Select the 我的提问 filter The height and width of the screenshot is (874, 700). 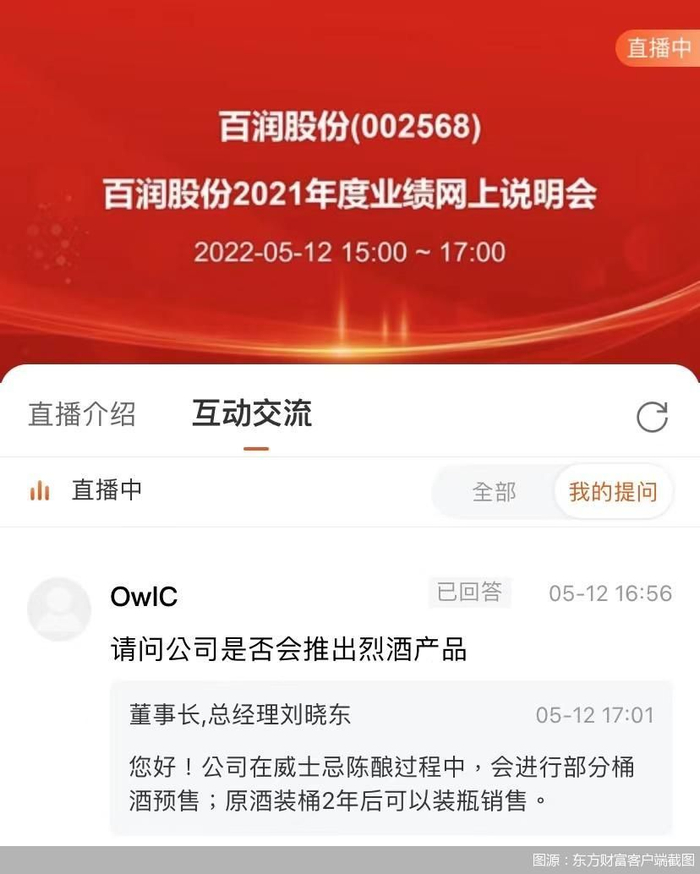[613, 492]
